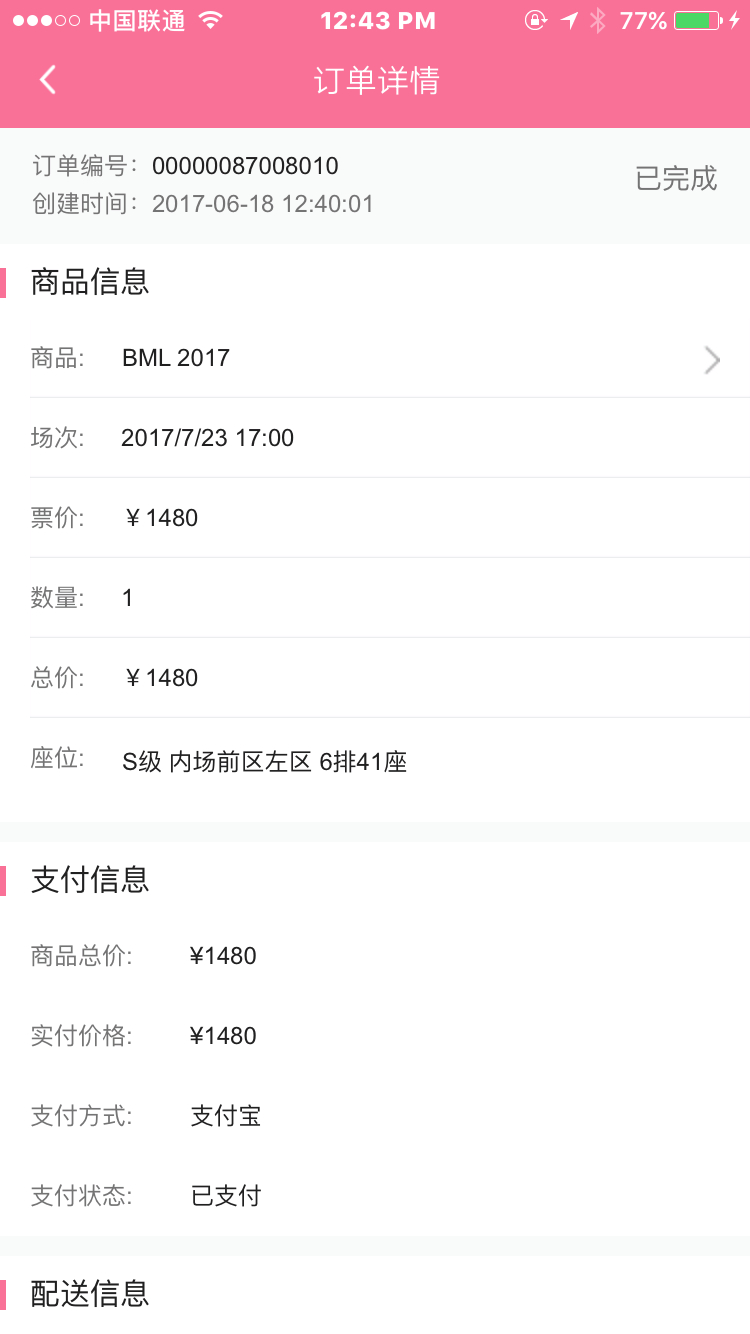Go back from the 订单详情 page
Screen dimensions: 750x1334
tap(48, 80)
